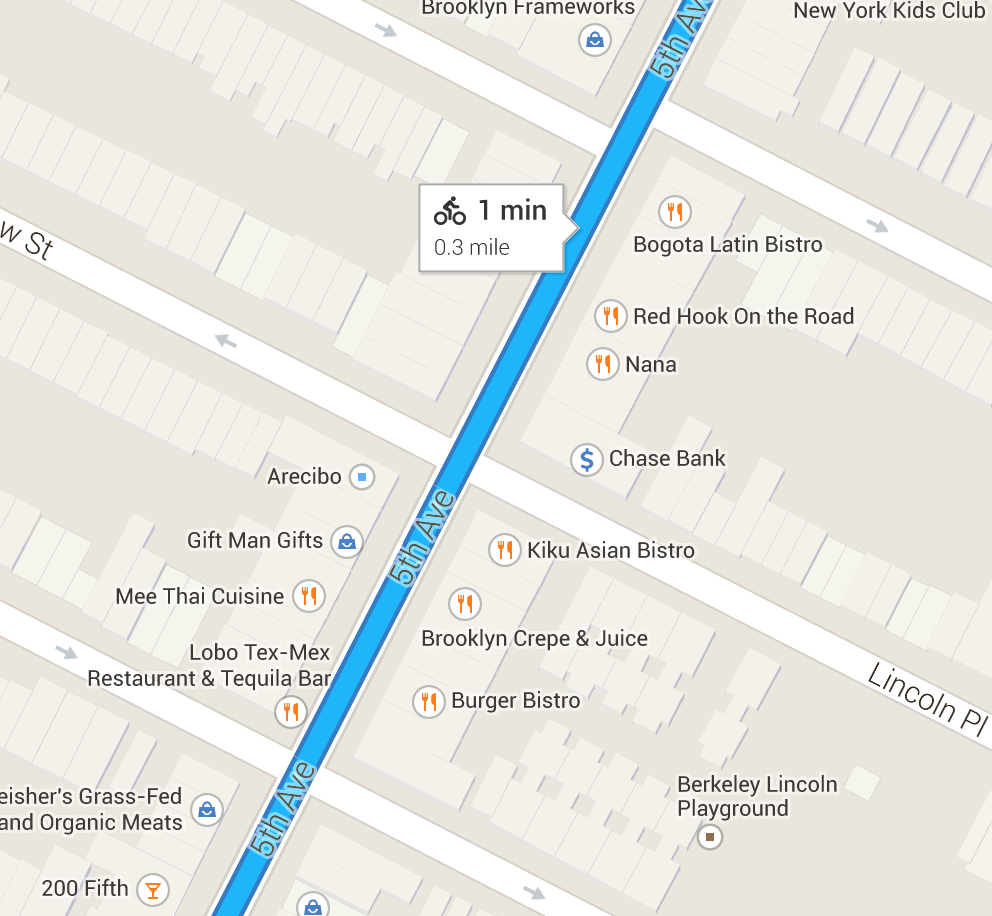Open Gift Man Gifts shop marker
The height and width of the screenshot is (916, 992).
click(x=346, y=541)
